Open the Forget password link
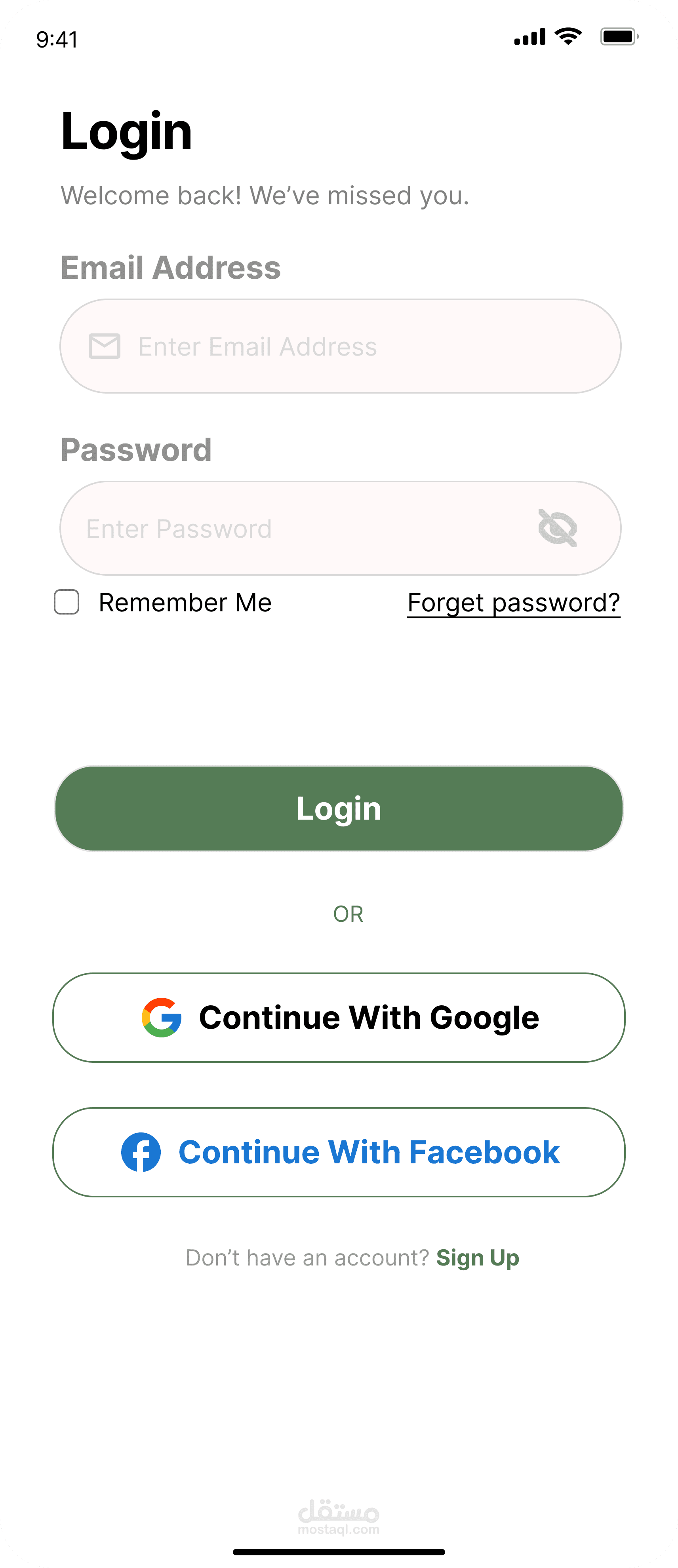 coord(513,603)
